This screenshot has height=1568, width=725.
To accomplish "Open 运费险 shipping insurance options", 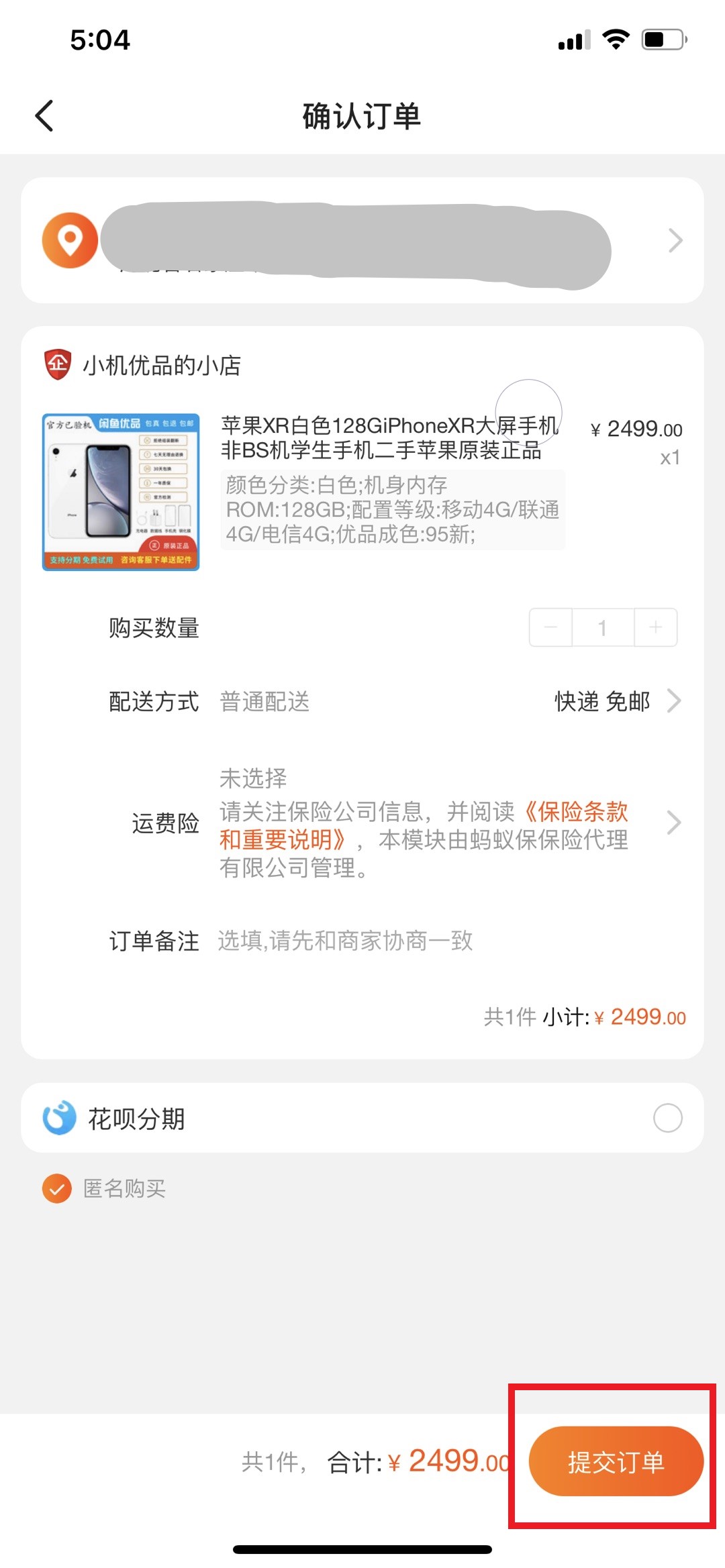I will click(395, 823).
